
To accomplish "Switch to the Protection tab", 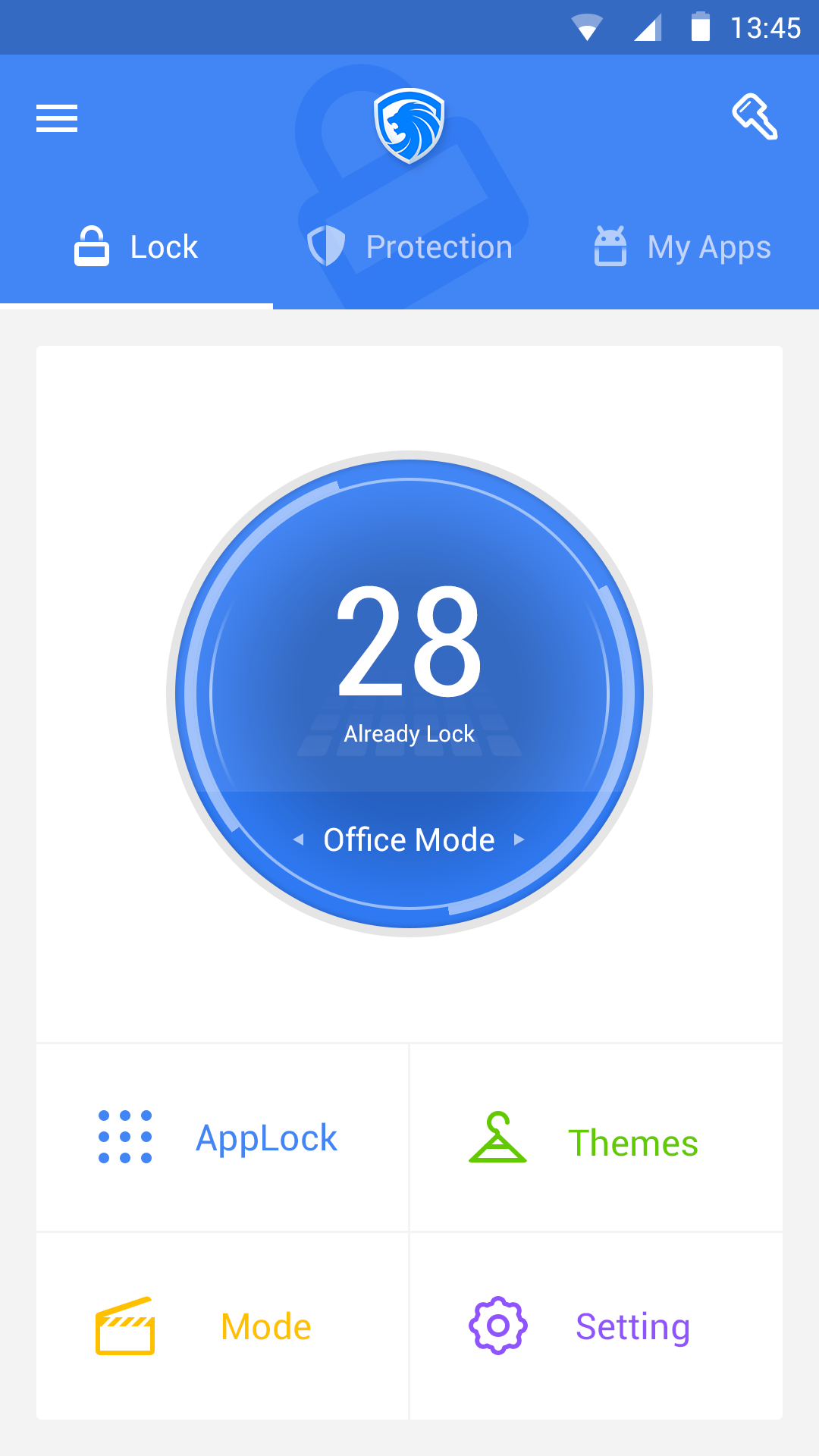I will point(409,247).
